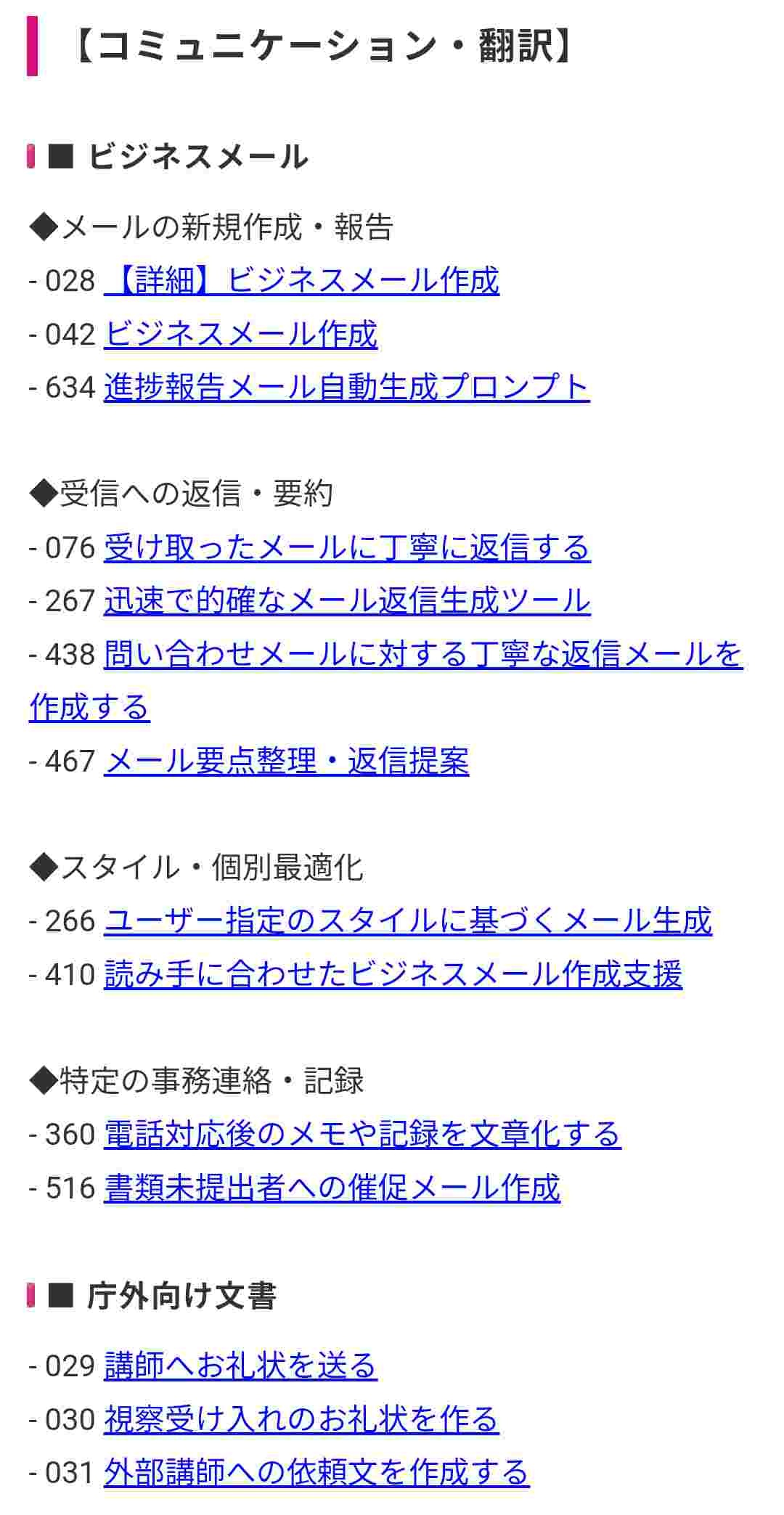This screenshot has width=784, height=1515.
Task: Open メール要点整理・返信提案 link
Action: (286, 761)
